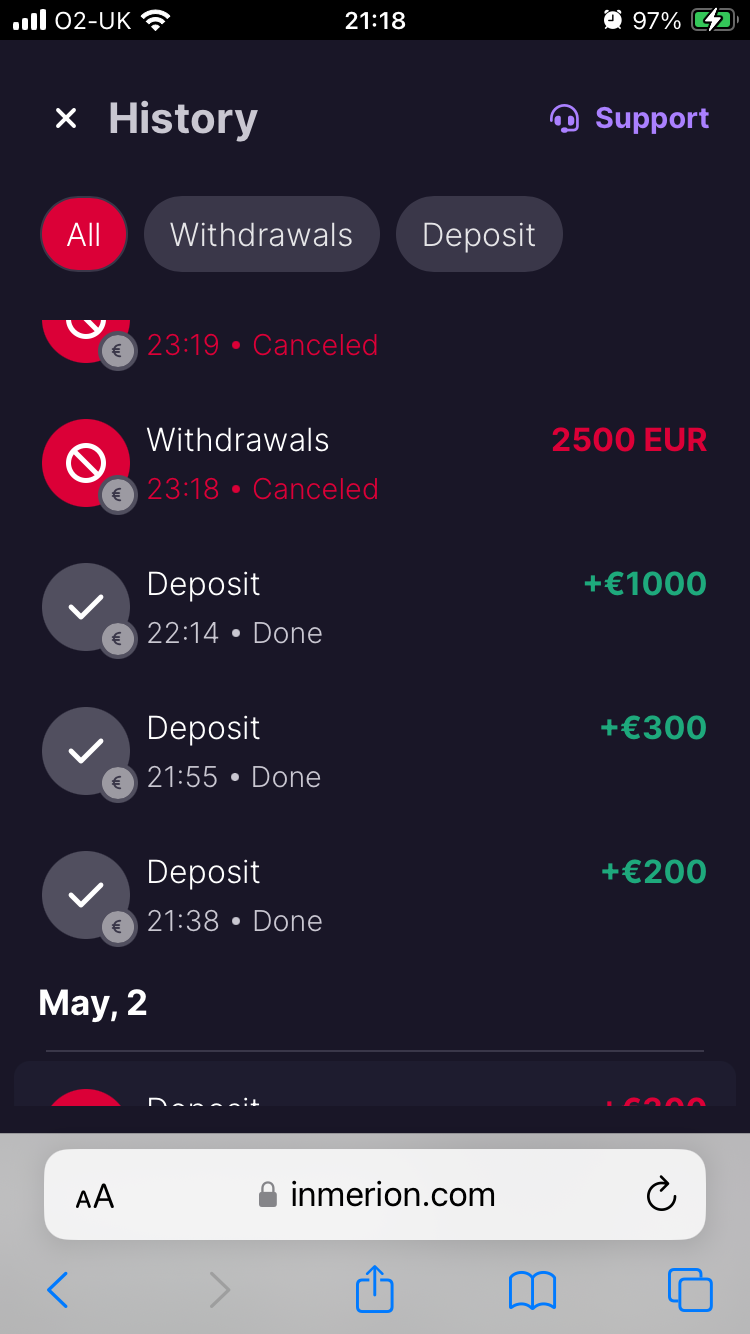Show open Safari tabs
This screenshot has width=750, height=1334.
[x=690, y=1290]
